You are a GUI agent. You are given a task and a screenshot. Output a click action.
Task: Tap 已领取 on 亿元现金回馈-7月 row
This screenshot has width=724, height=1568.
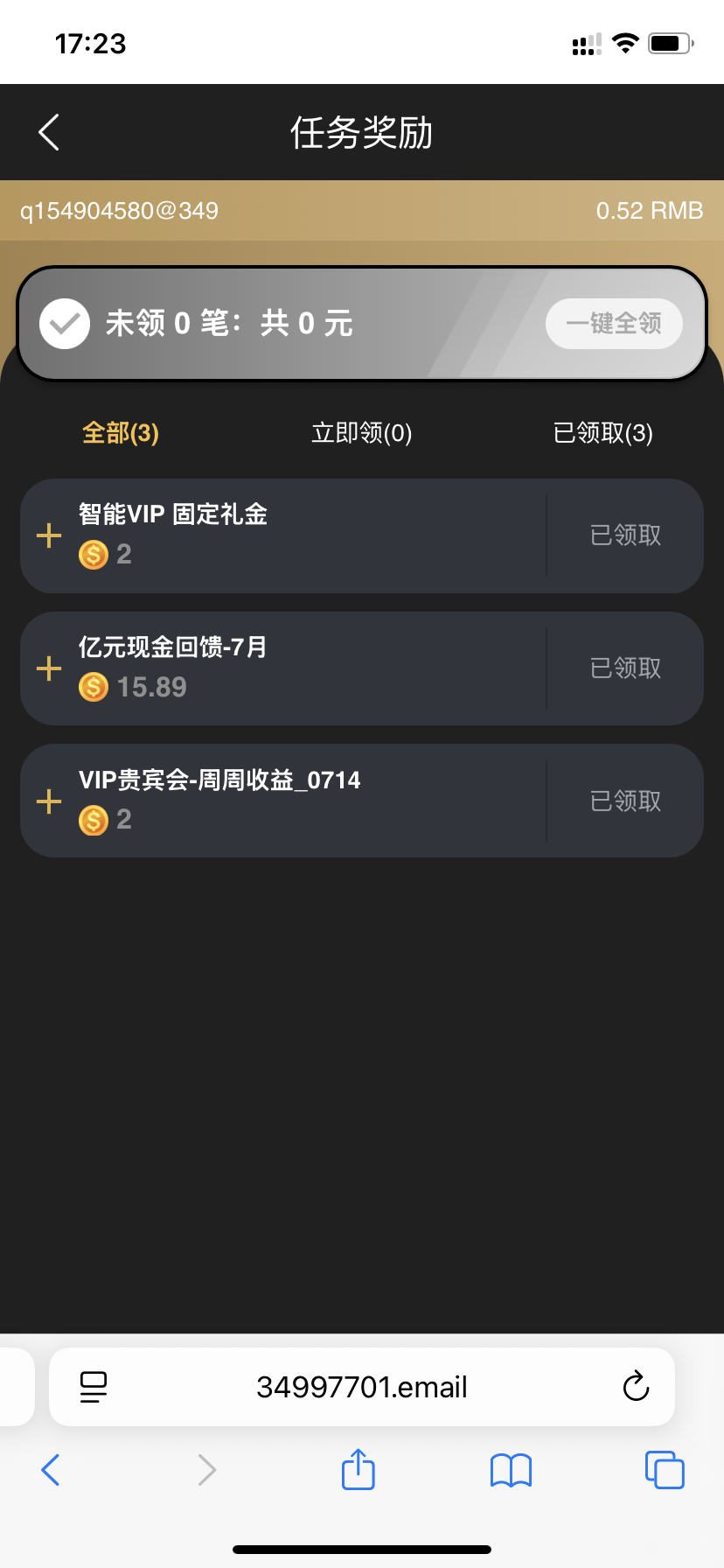(626, 668)
